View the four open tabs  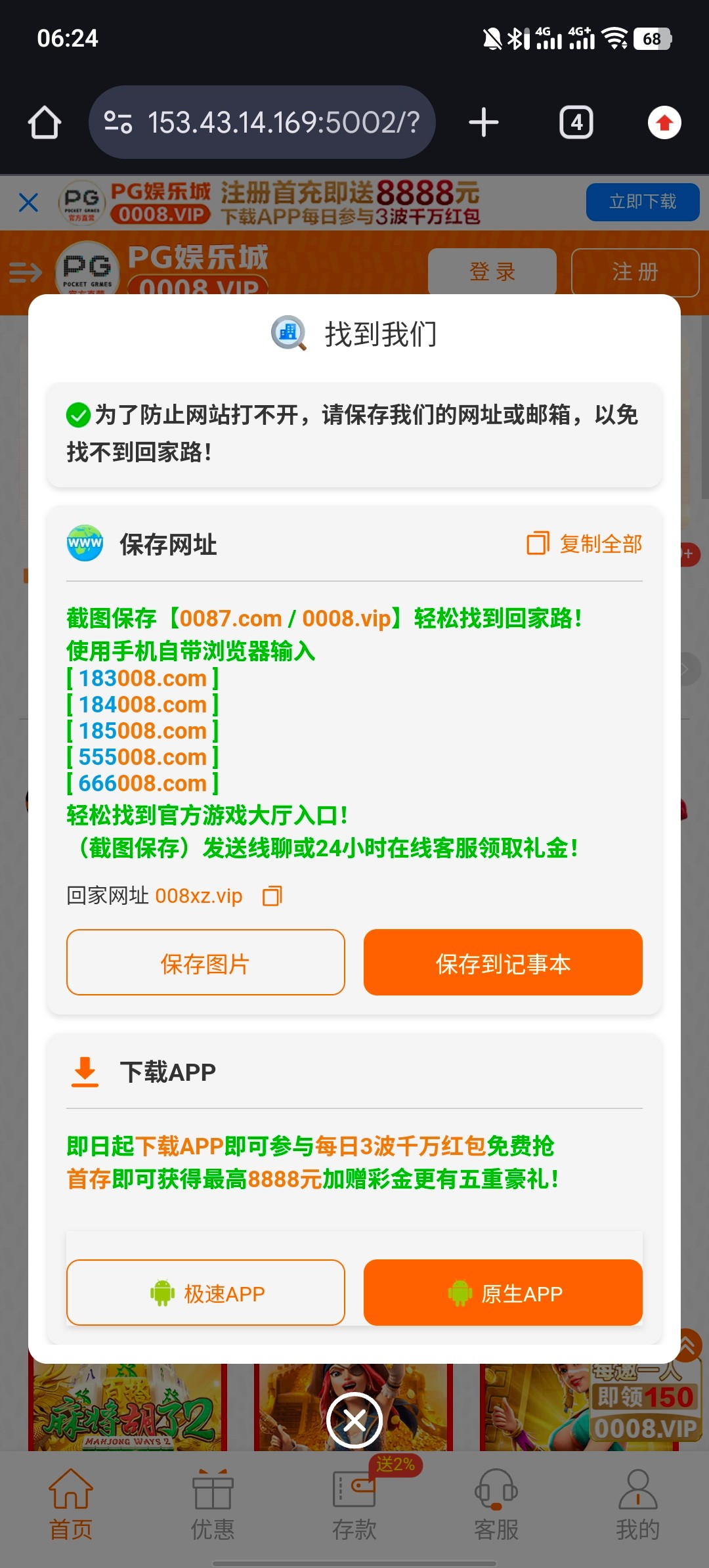click(x=576, y=123)
